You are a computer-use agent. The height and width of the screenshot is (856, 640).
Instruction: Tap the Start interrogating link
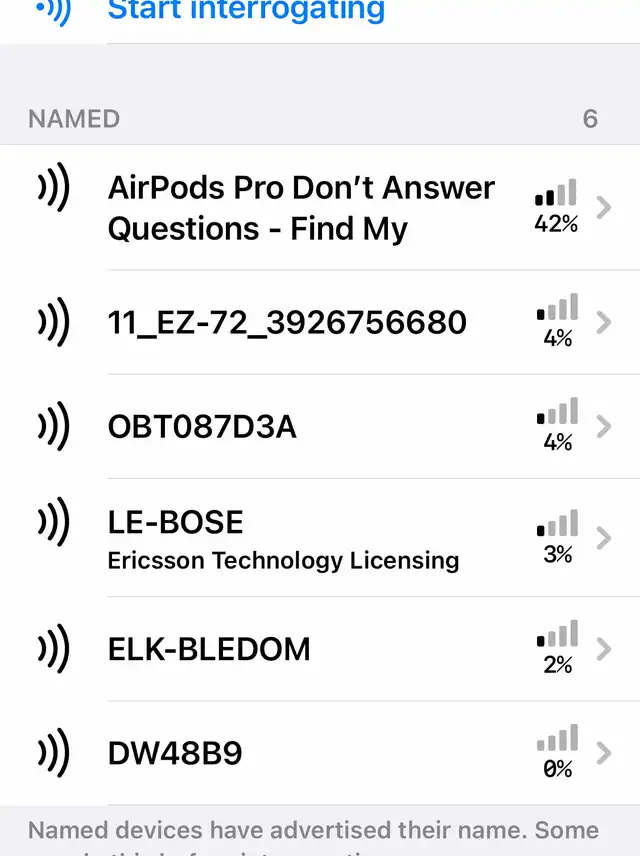[245, 12]
